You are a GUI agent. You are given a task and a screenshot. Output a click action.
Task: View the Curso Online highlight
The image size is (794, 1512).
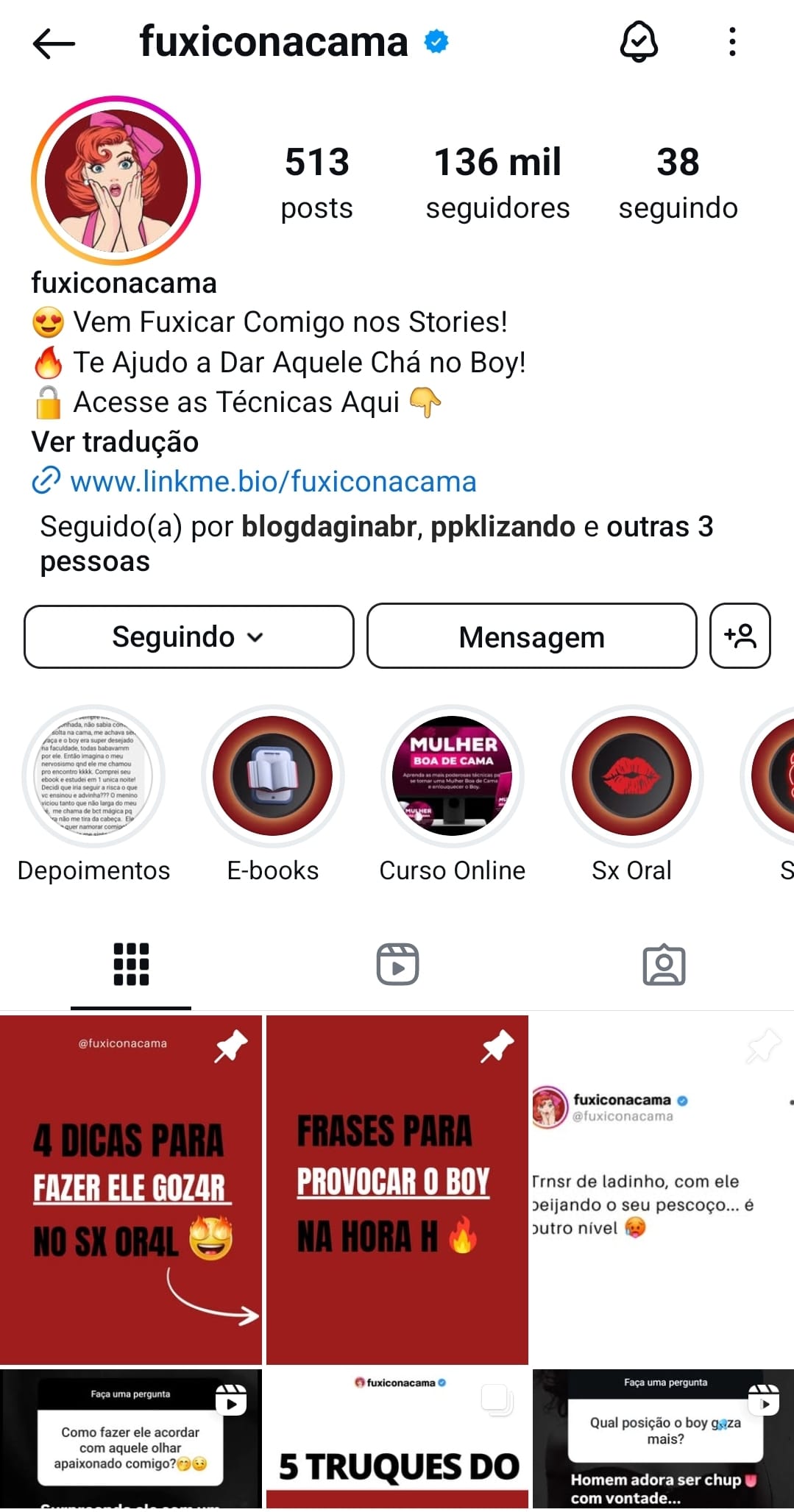tap(452, 777)
